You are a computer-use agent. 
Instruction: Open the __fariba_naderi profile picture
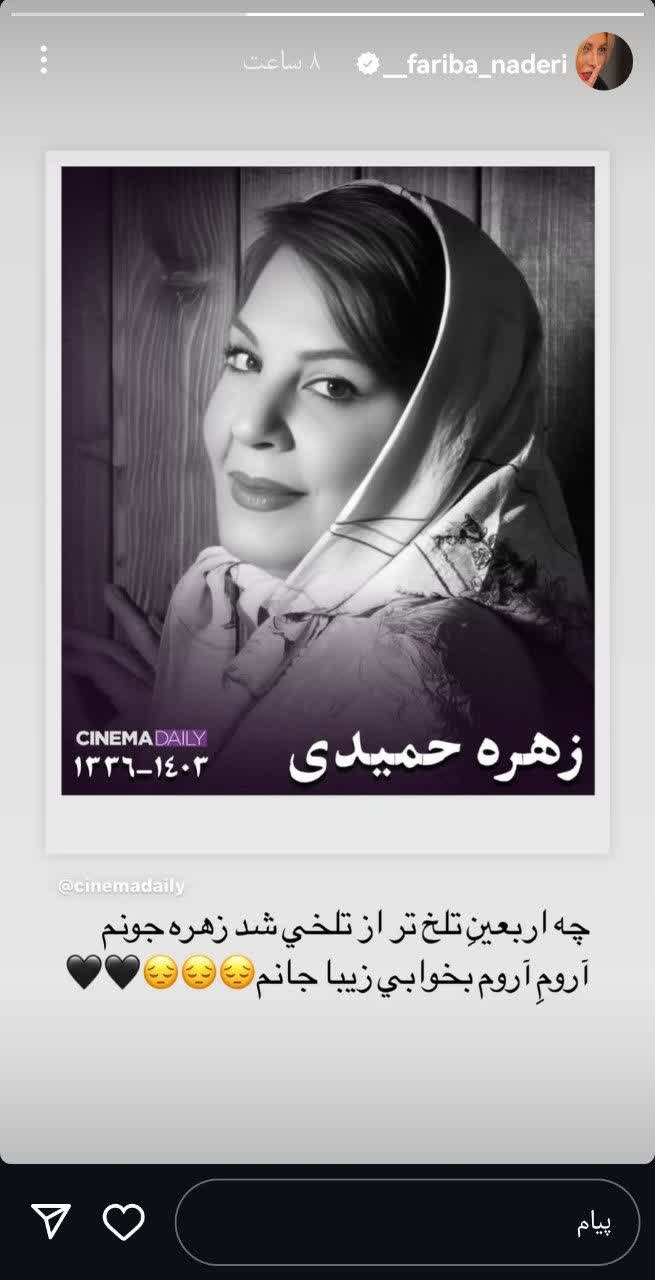(604, 62)
